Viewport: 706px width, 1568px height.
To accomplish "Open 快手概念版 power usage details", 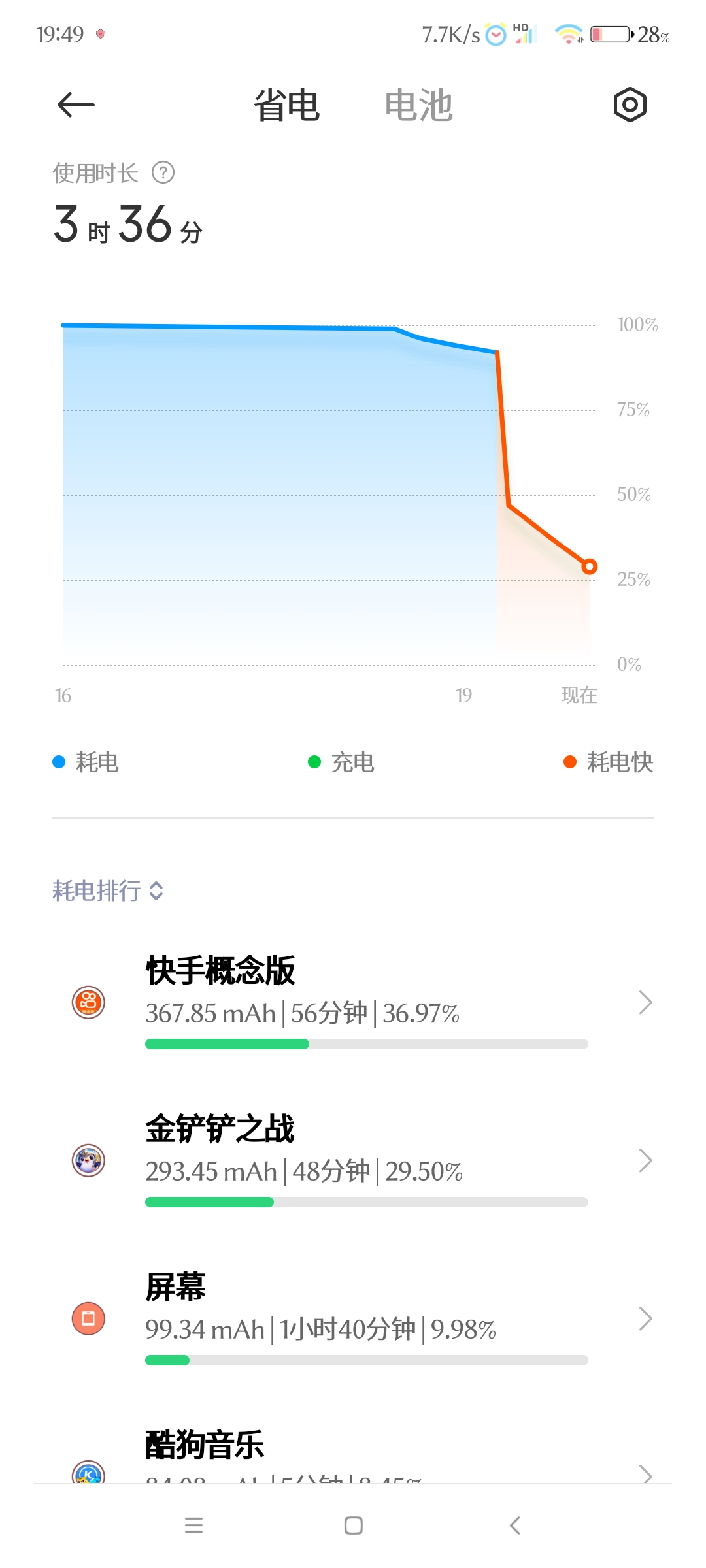I will pyautogui.click(x=353, y=1002).
